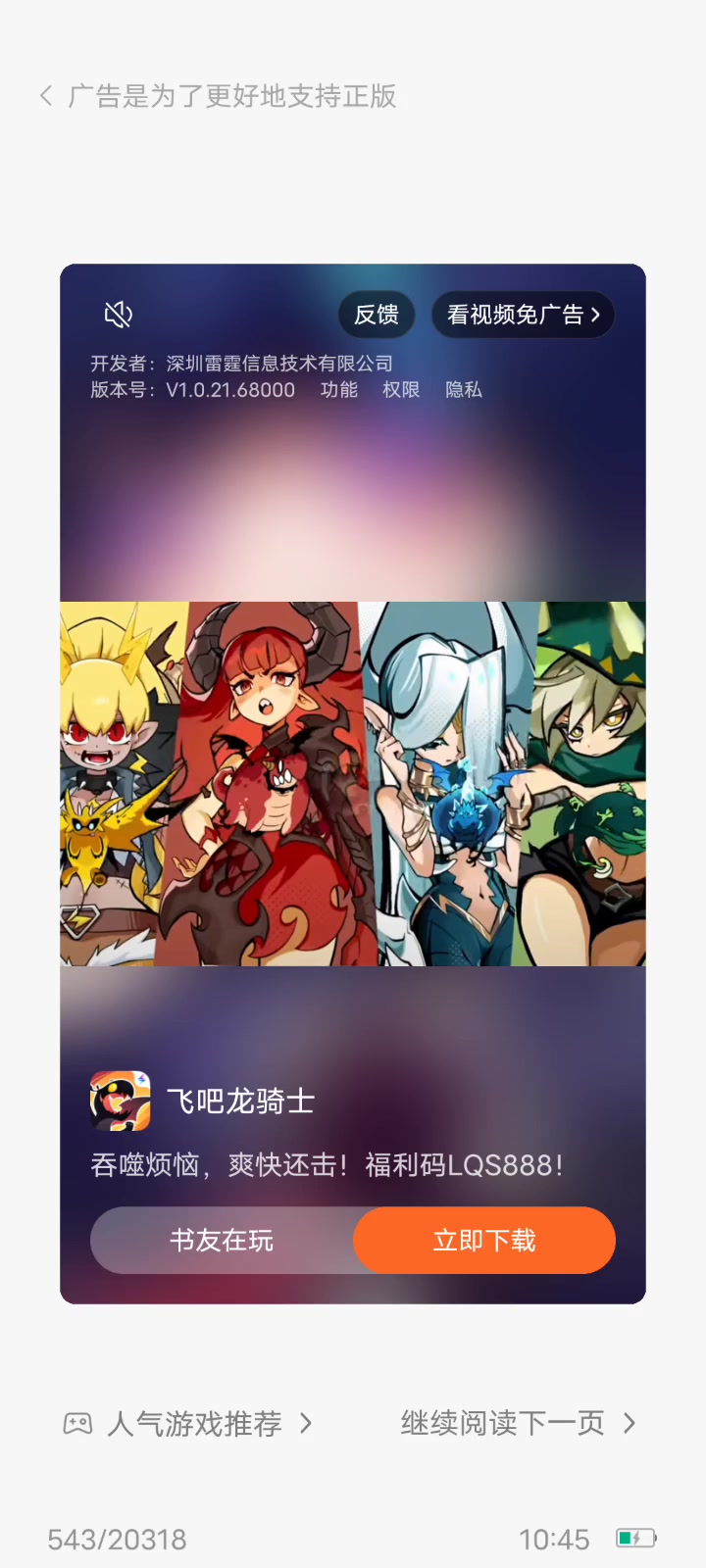Open the 隐私 privacy link
The image size is (706, 1568).
tap(464, 390)
